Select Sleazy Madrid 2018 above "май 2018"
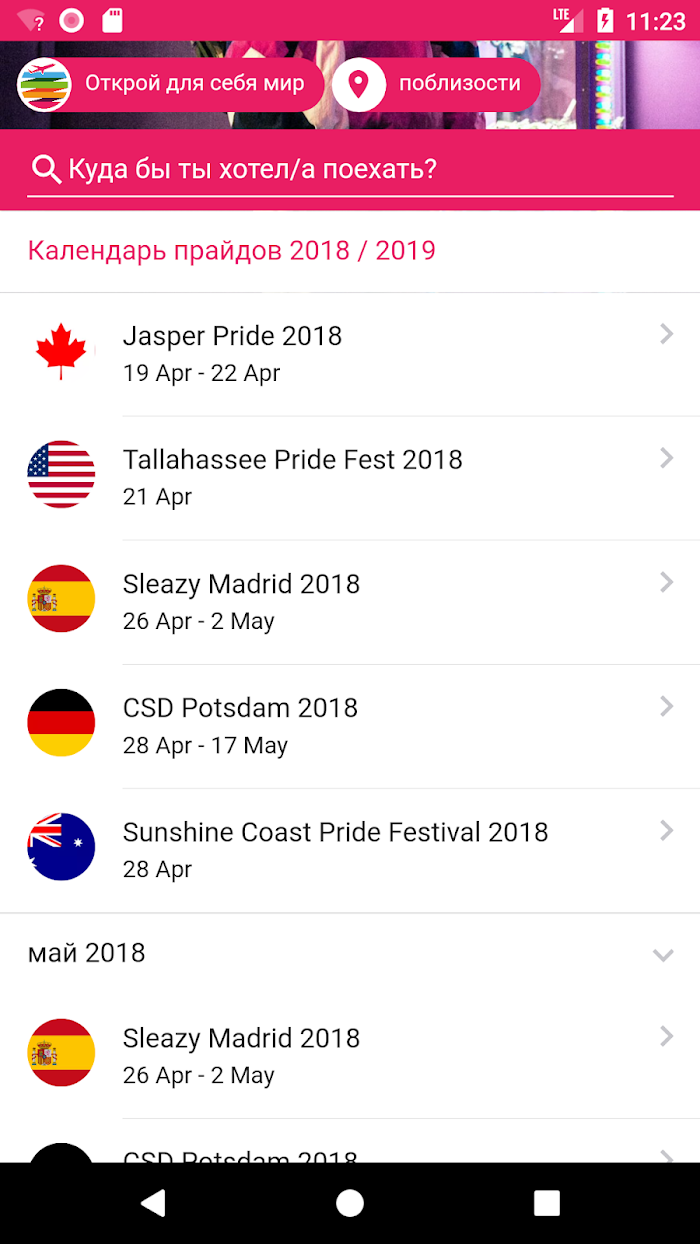 point(350,602)
